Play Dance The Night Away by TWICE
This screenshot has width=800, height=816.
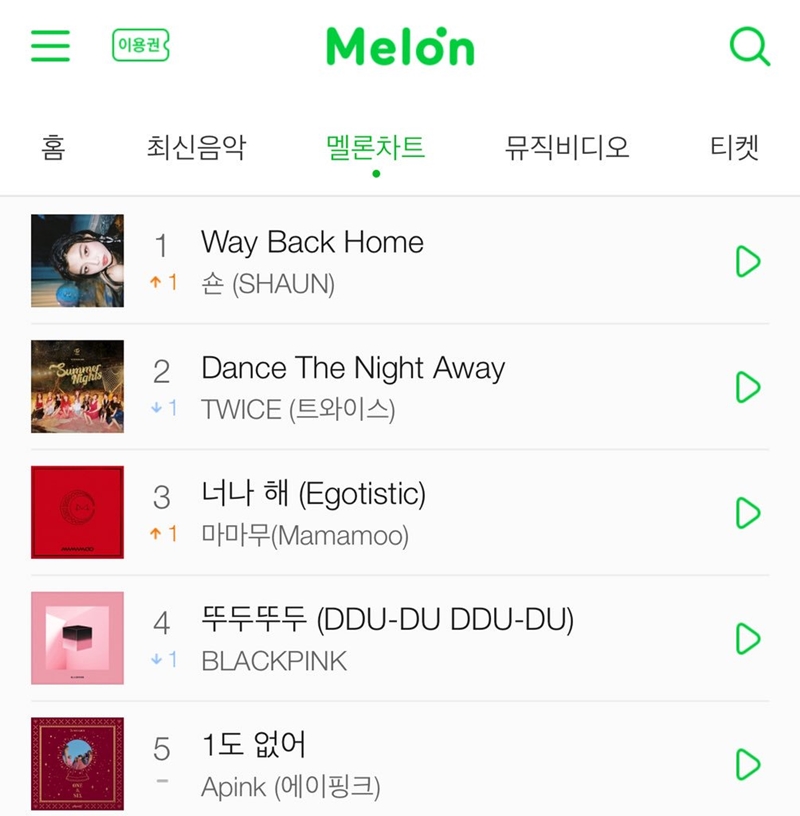pyautogui.click(x=747, y=387)
